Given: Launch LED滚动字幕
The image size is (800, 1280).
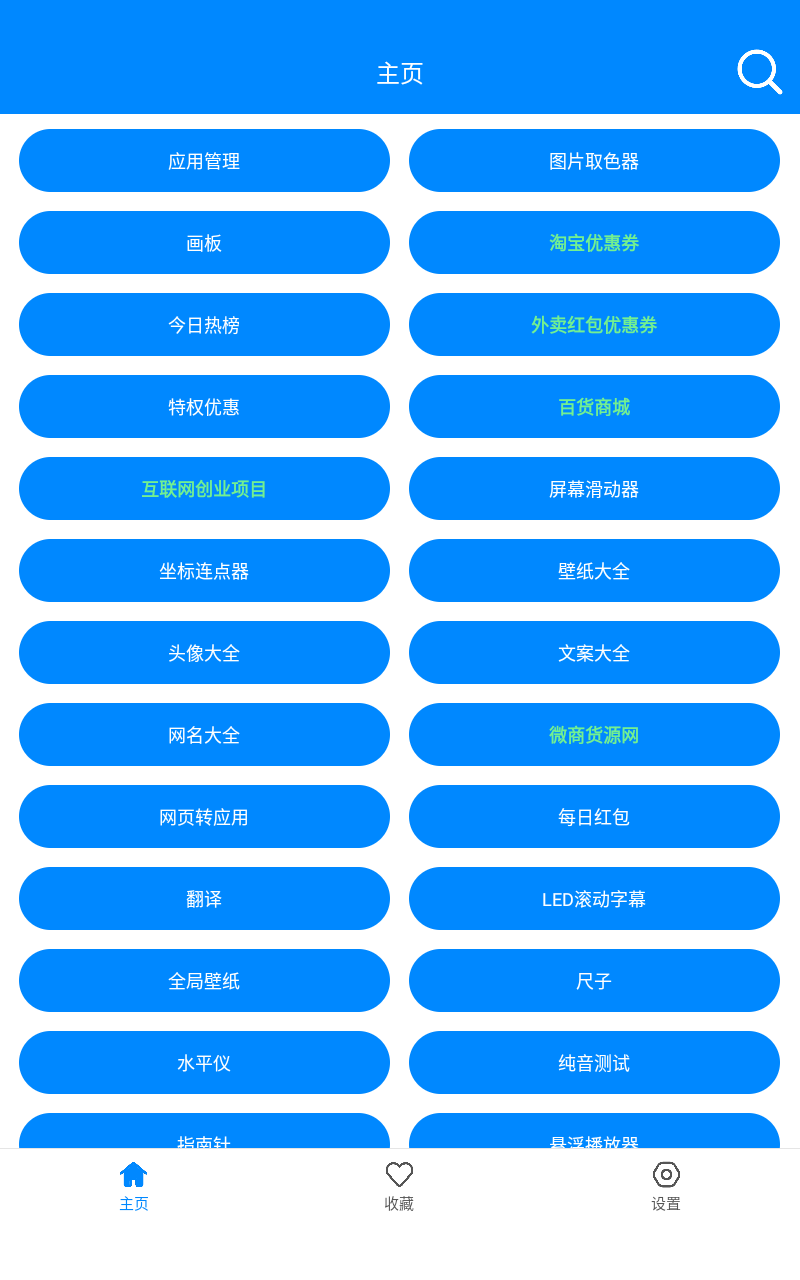Looking at the screenshot, I should point(594,899).
